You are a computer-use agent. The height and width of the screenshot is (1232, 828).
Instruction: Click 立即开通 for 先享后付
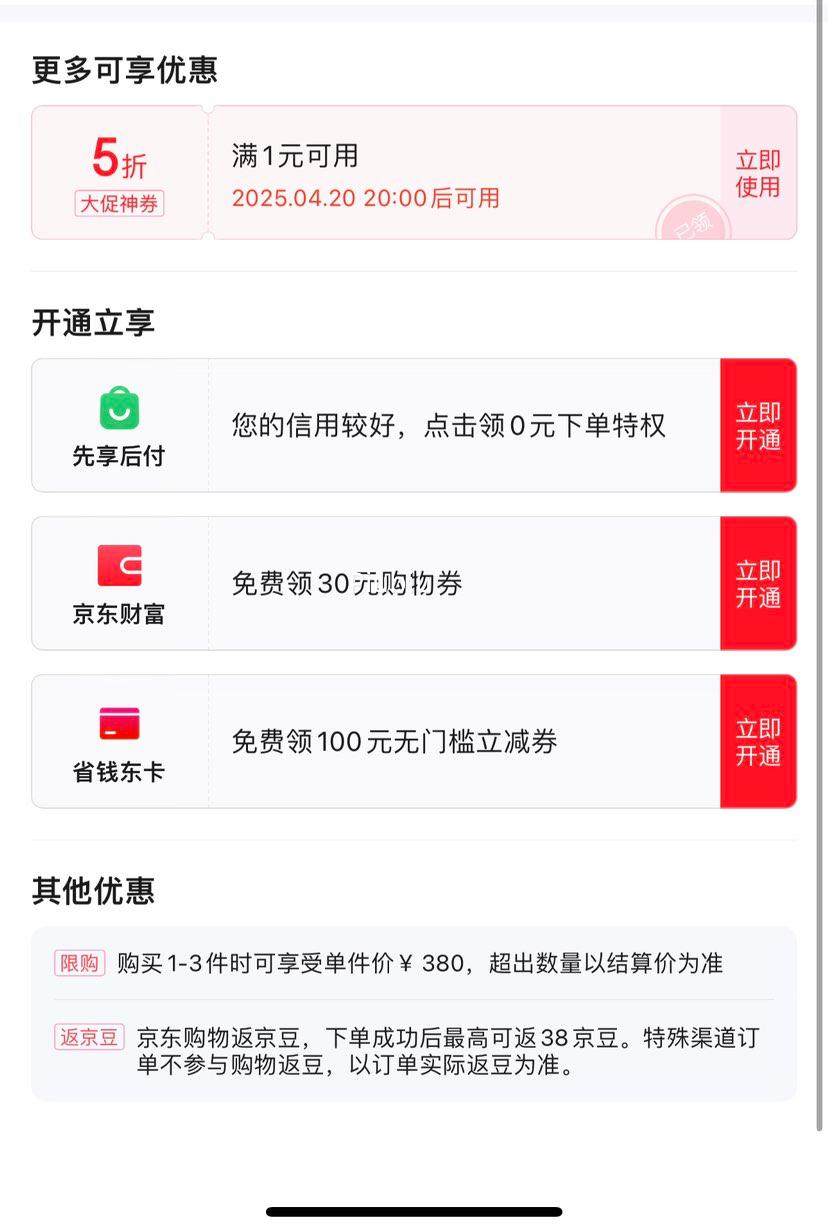tap(758, 425)
